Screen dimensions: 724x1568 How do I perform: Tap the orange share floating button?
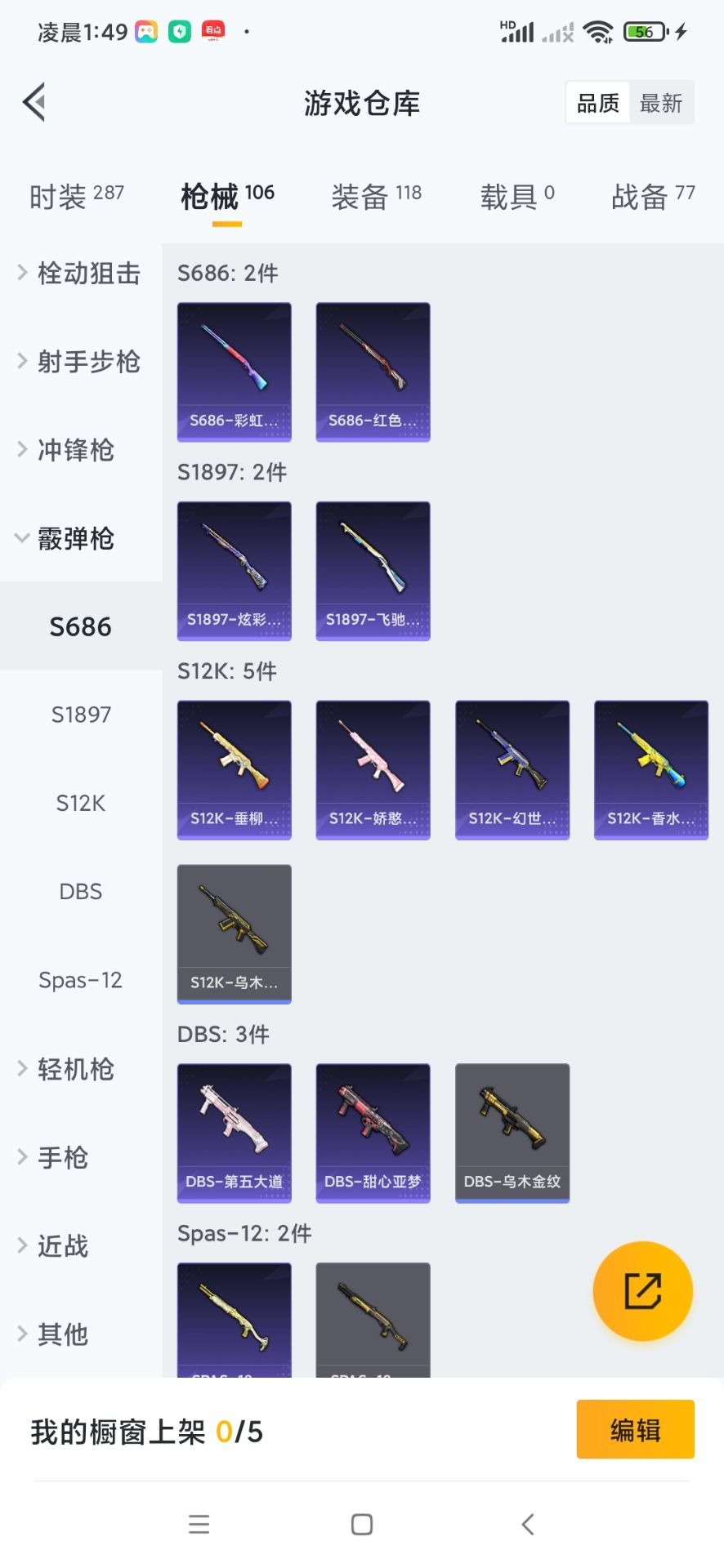(x=642, y=1291)
